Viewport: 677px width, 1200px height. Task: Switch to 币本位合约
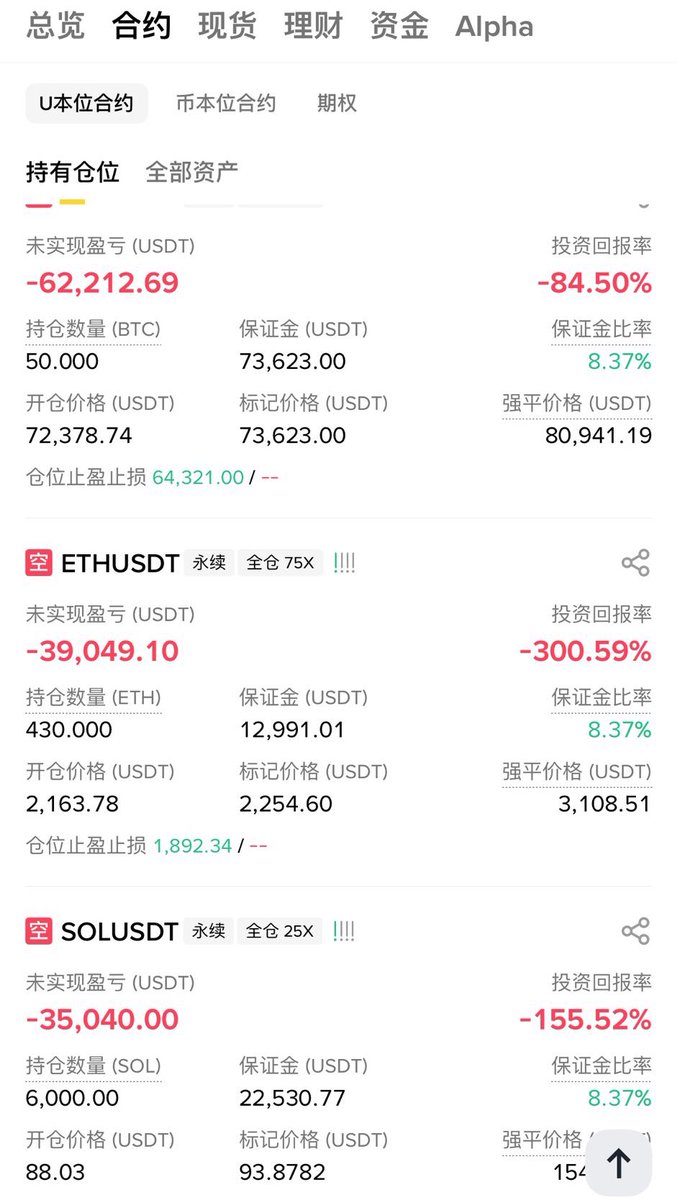pyautogui.click(x=226, y=103)
